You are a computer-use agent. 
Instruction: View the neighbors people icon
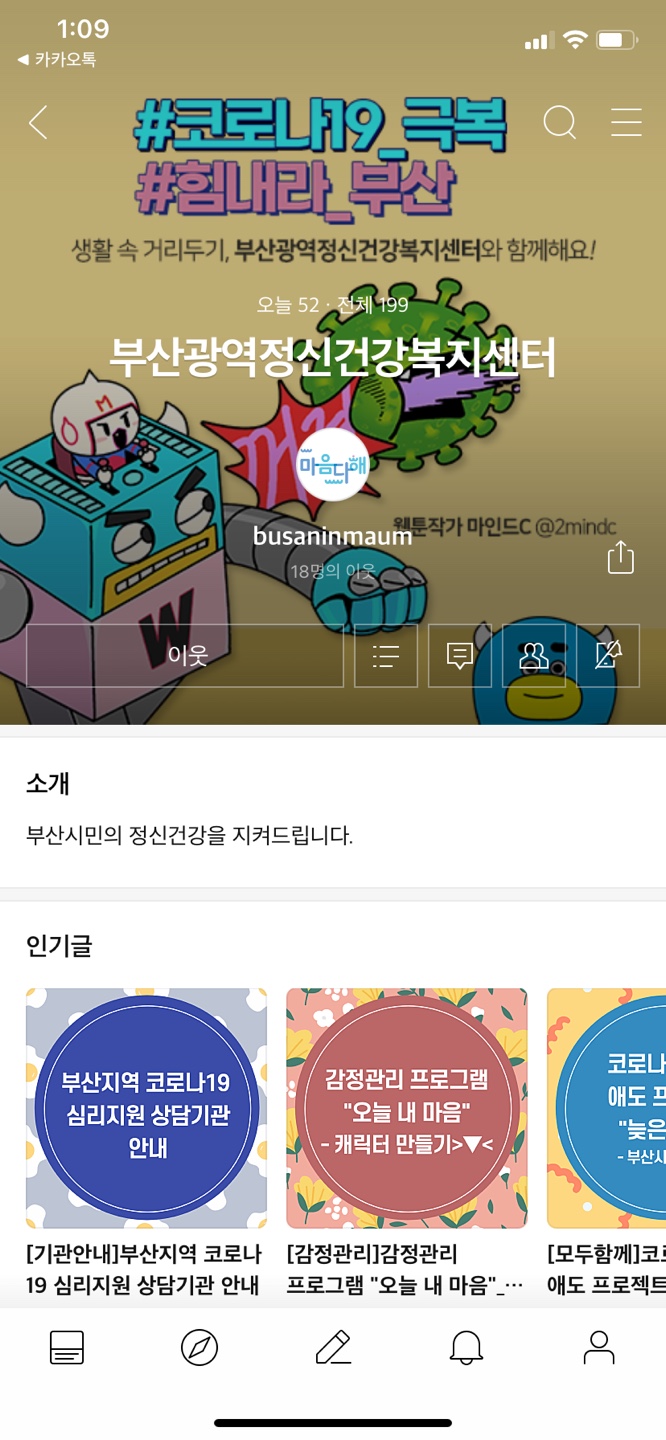click(x=534, y=656)
